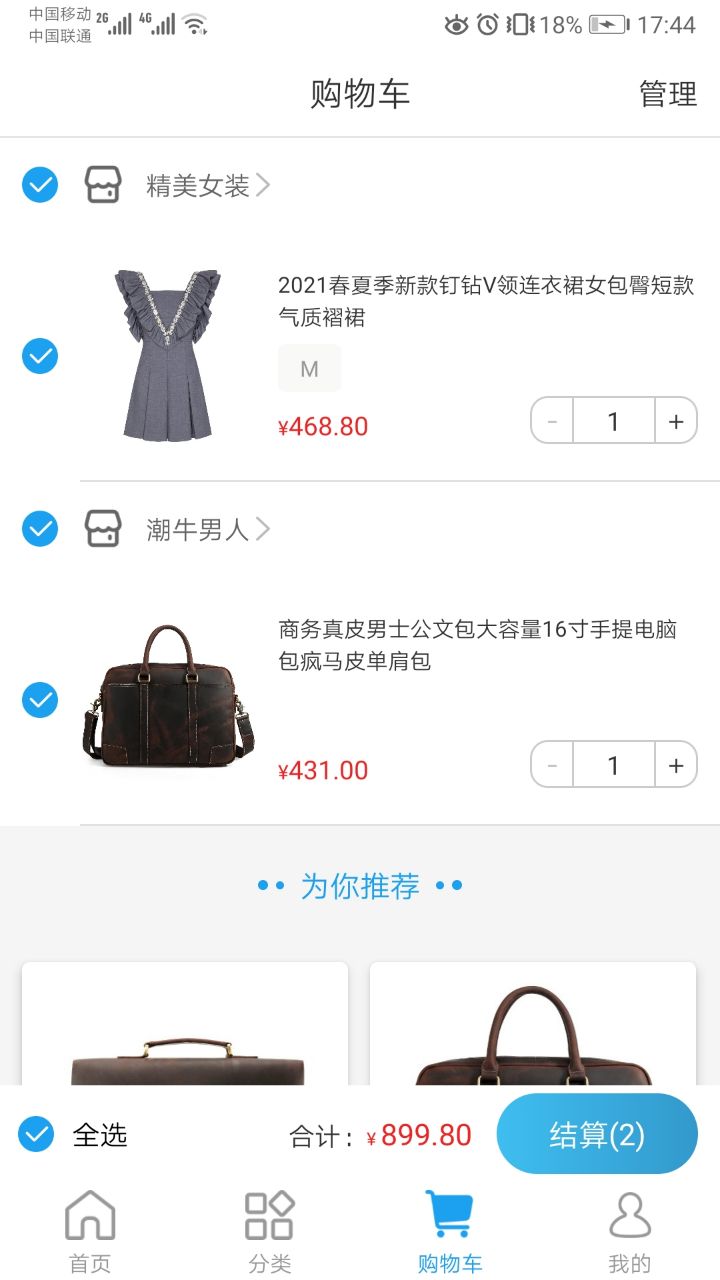720x1280 pixels.
Task: Open the 分类 category grid icon
Action: click(x=268, y=1216)
